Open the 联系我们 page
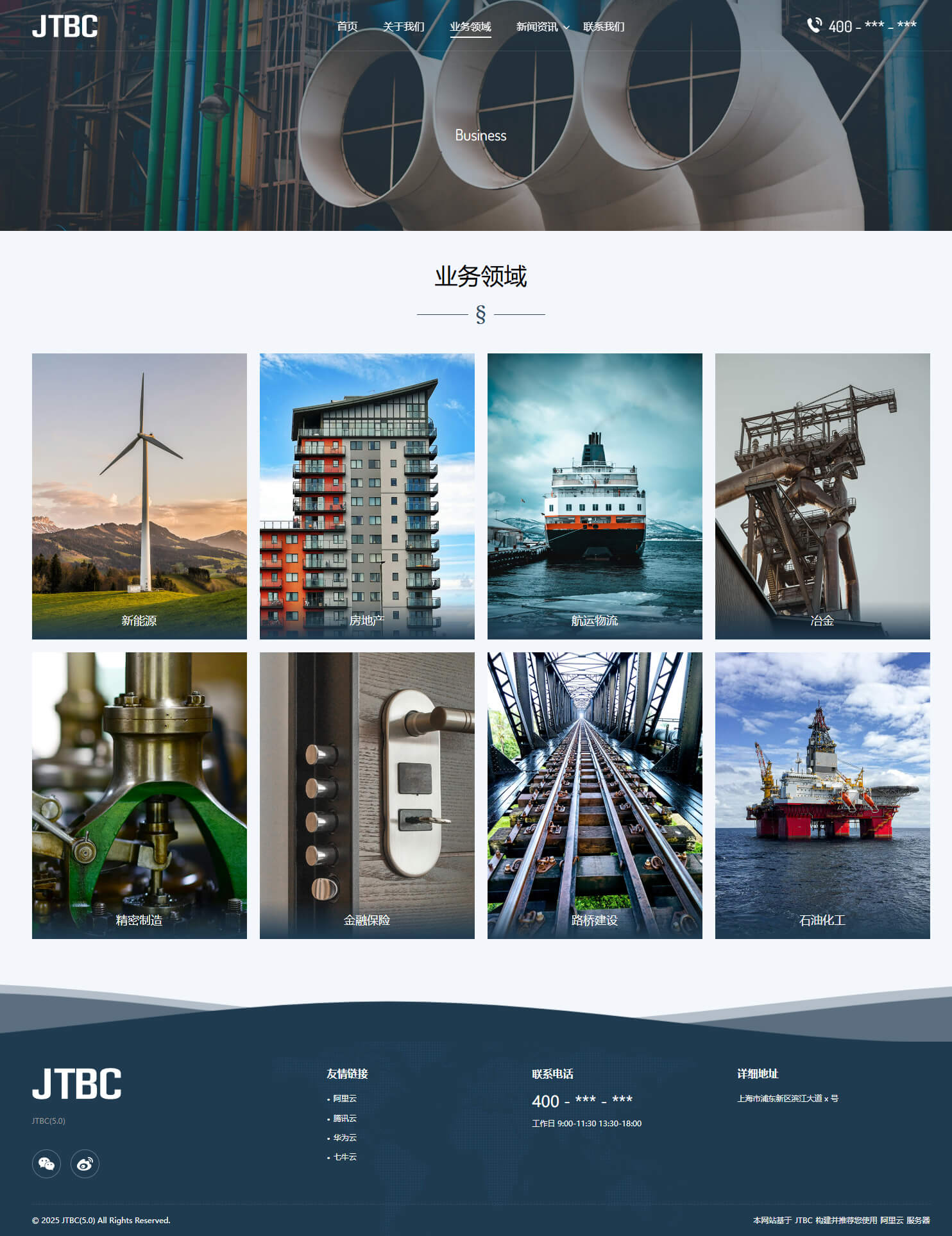This screenshot has height=1236, width=952. click(x=604, y=26)
